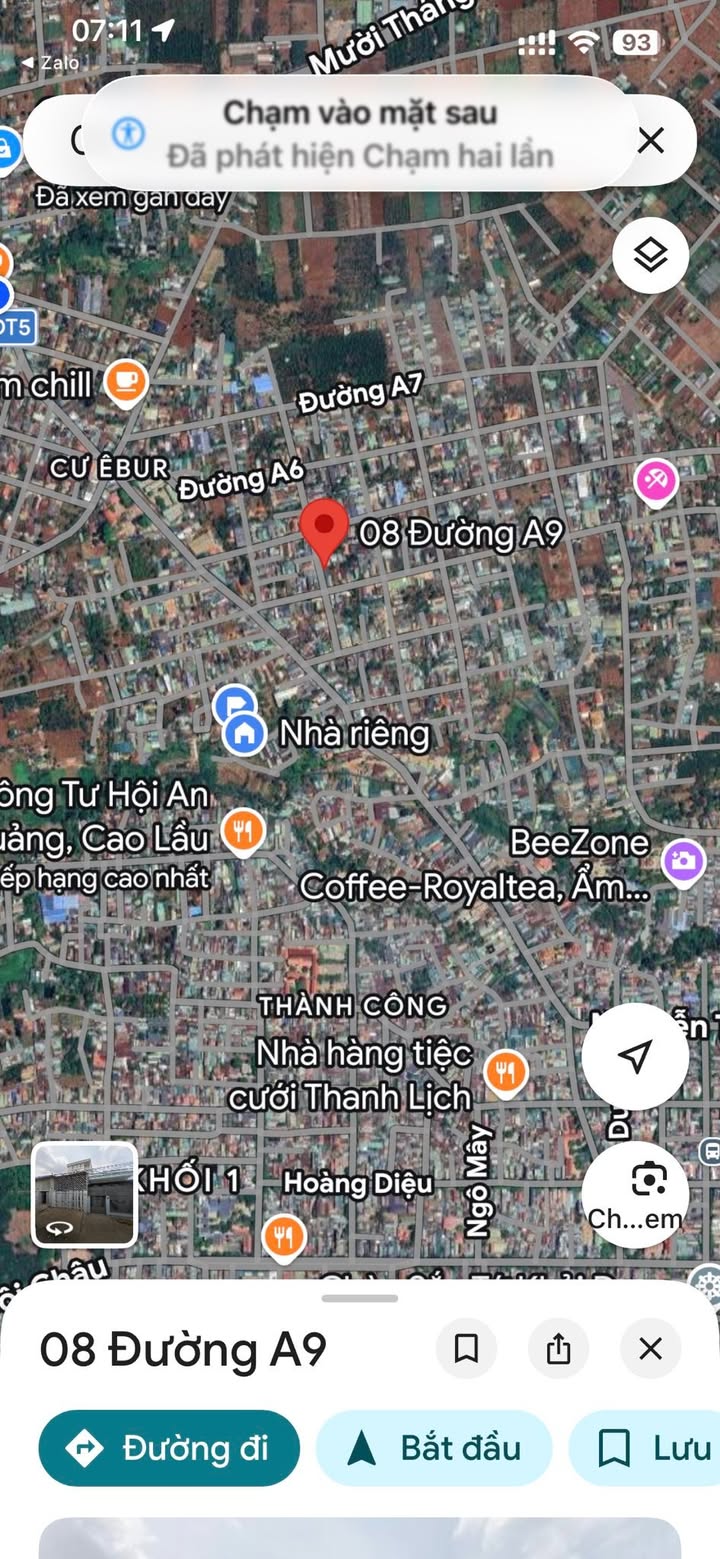
Task: Close the 08 Đường A9 place sheet
Action: (x=650, y=1349)
